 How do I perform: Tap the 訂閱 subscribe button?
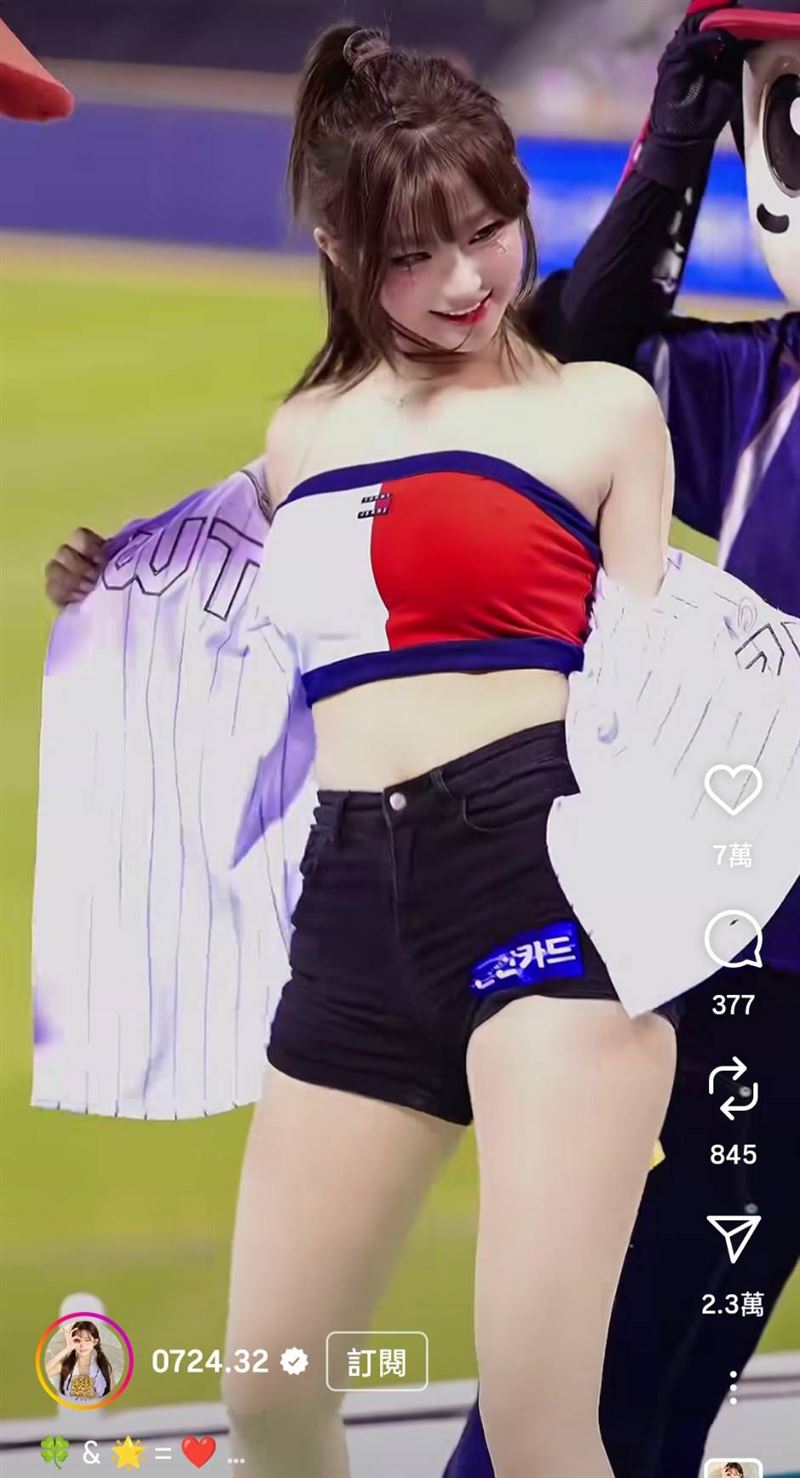(x=377, y=1361)
